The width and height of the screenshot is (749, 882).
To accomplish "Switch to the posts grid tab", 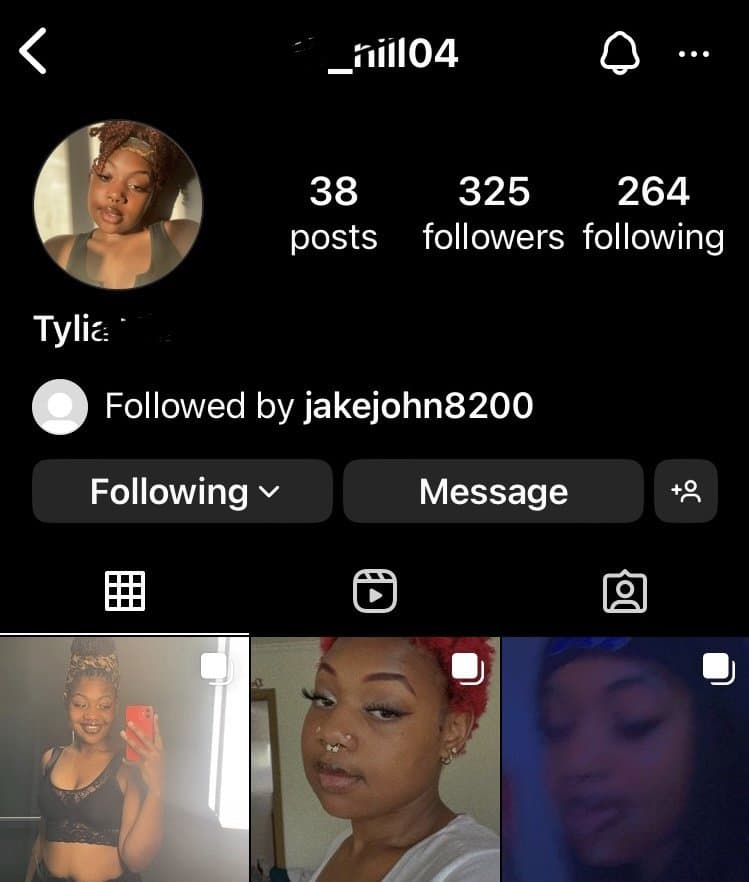I will [x=125, y=591].
